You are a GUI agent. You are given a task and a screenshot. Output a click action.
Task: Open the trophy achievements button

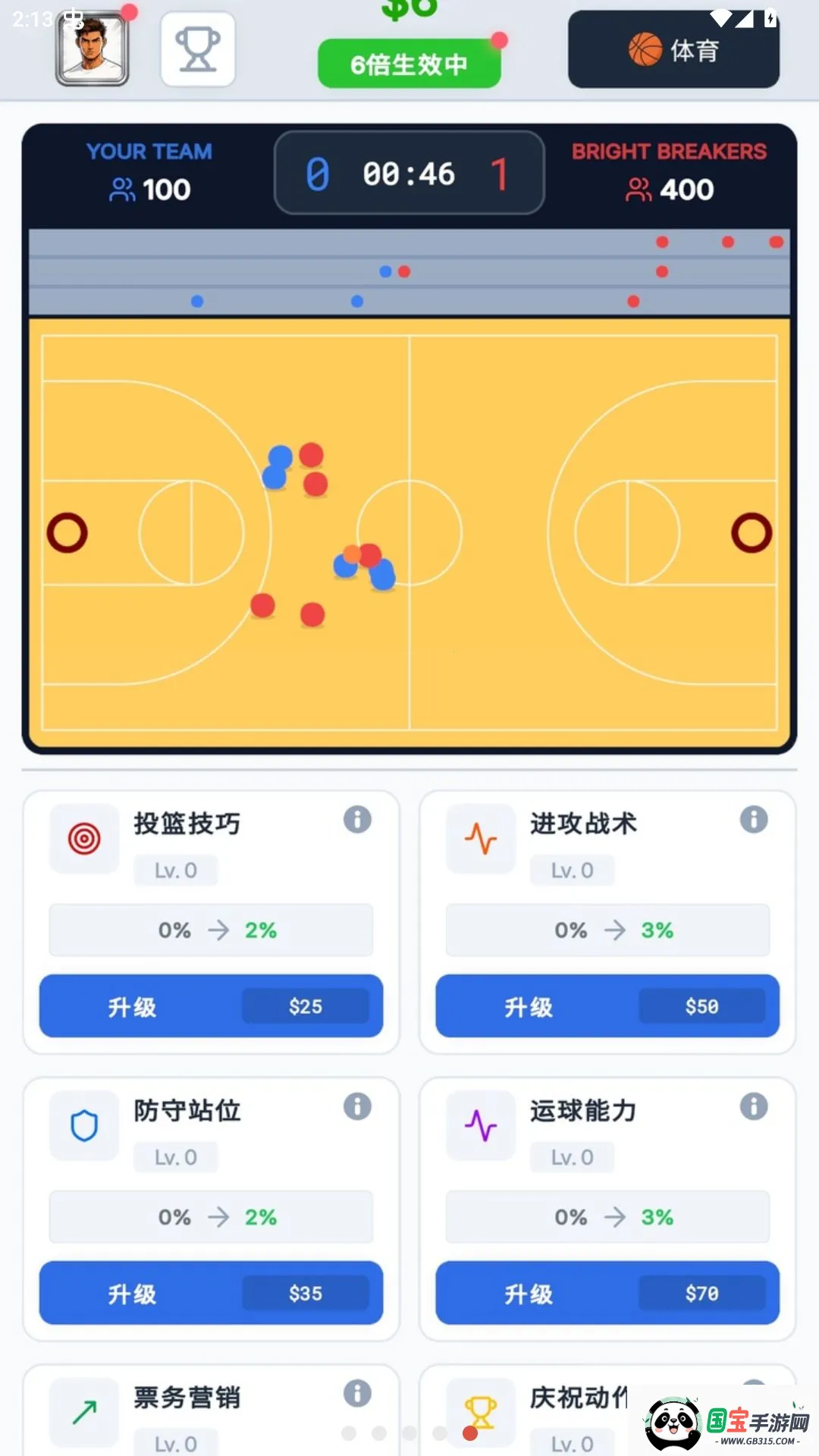click(x=198, y=49)
